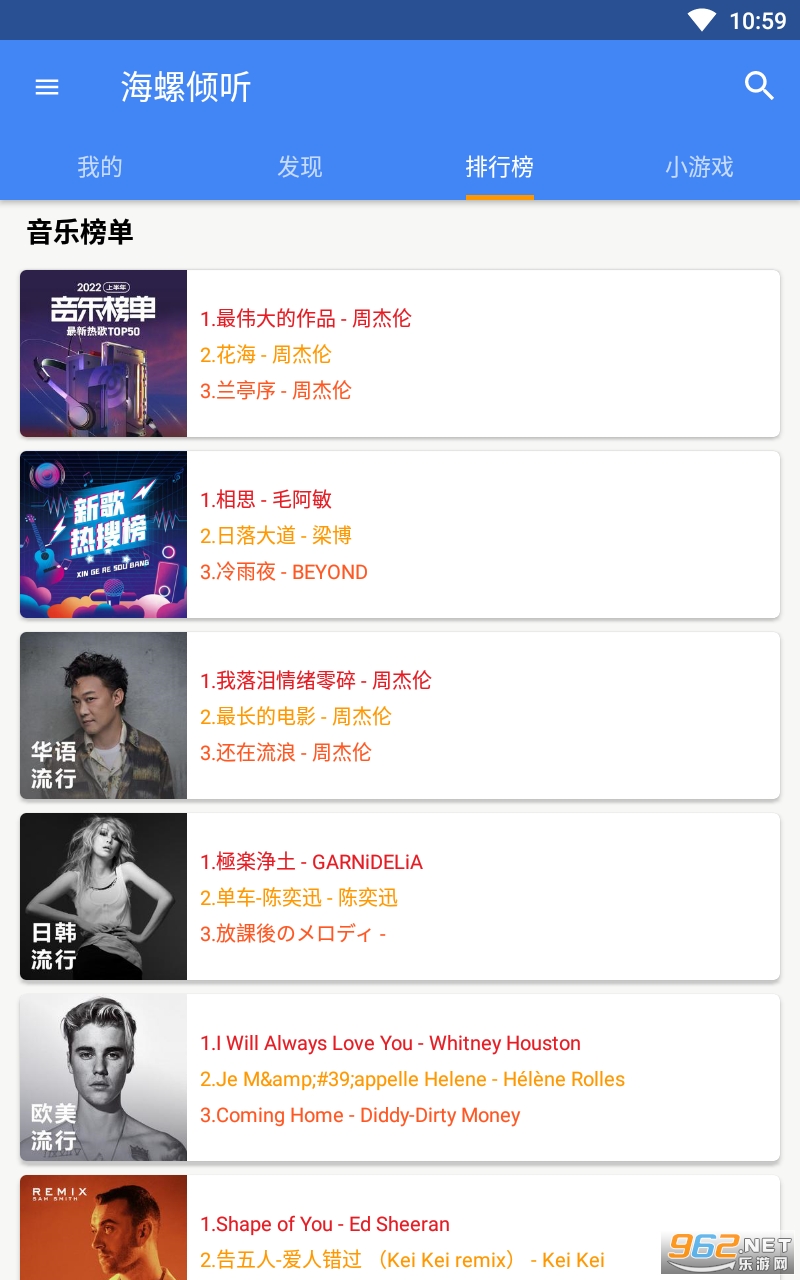Go to the 小游戏 tab
The height and width of the screenshot is (1280, 800).
pyautogui.click(x=700, y=167)
